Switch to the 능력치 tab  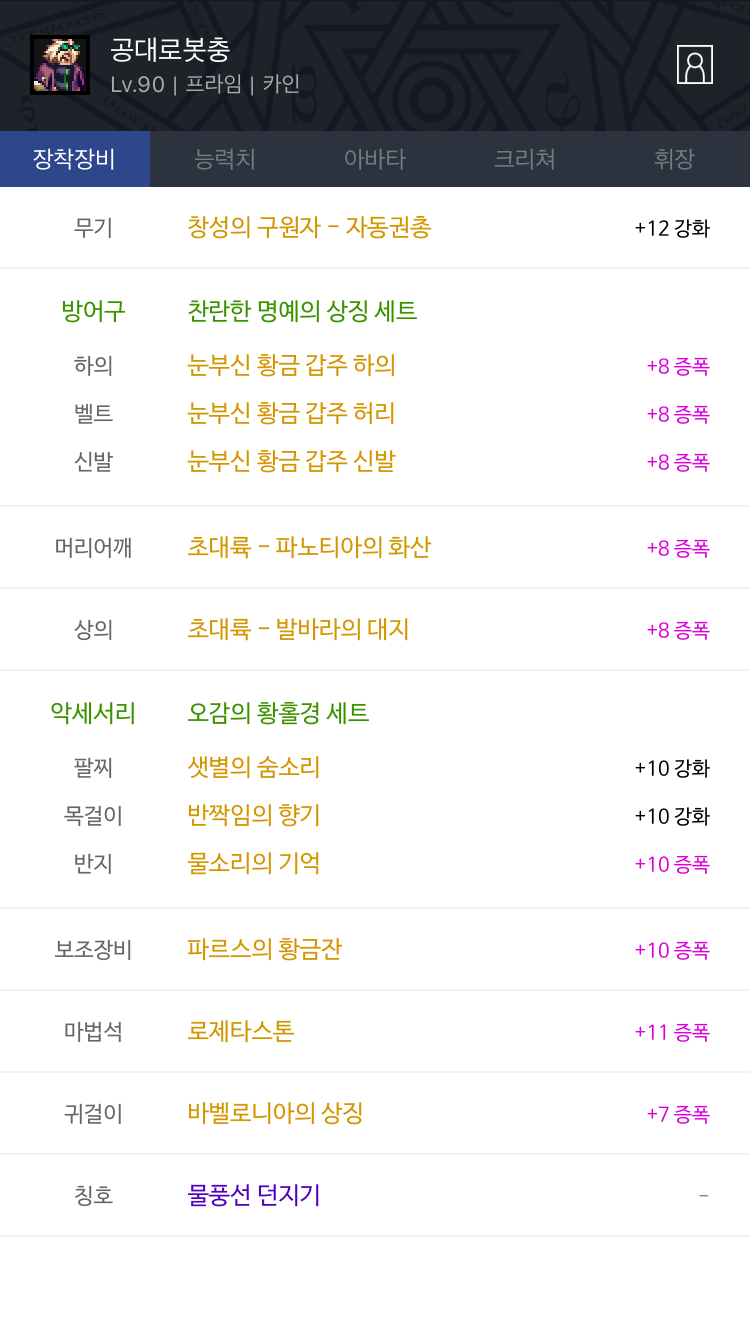point(225,159)
